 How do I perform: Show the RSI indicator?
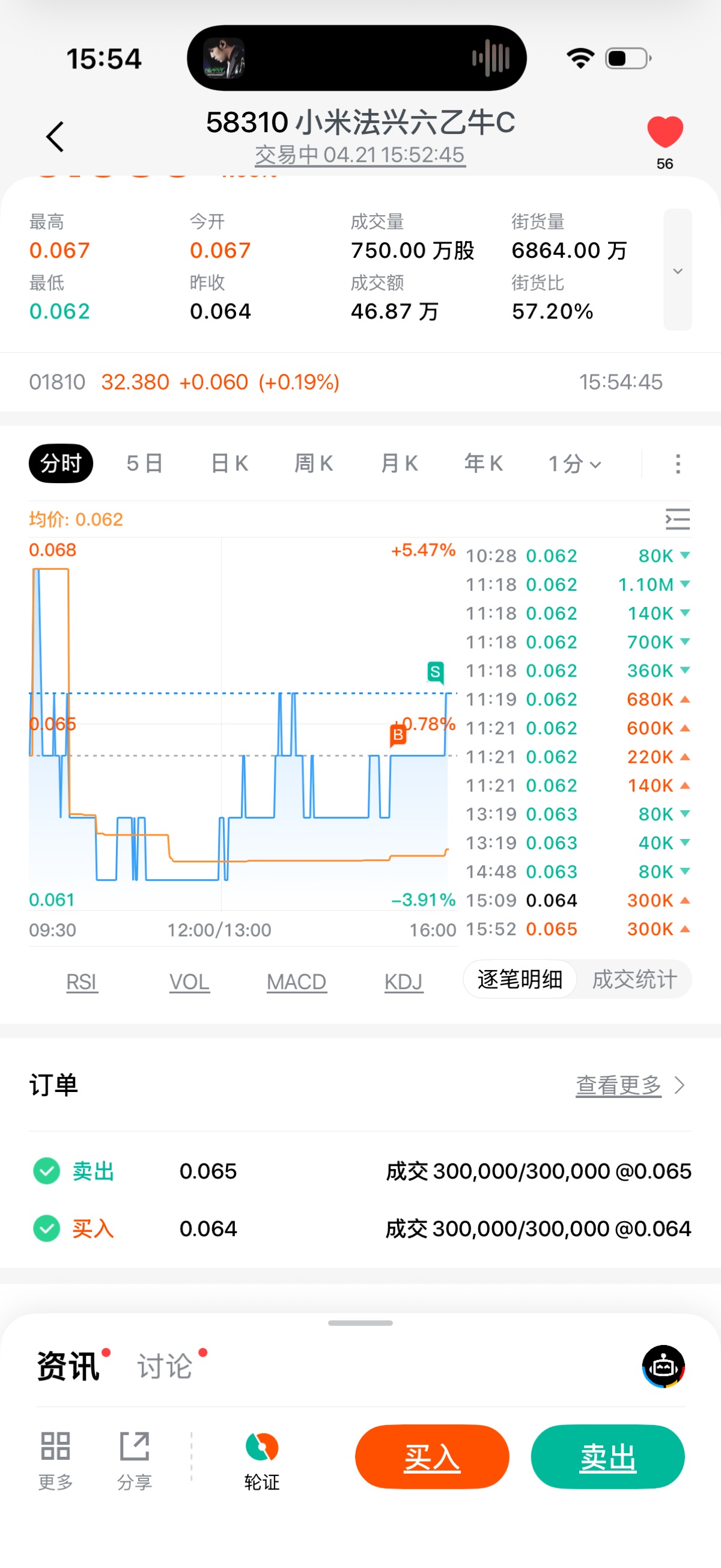(82, 982)
